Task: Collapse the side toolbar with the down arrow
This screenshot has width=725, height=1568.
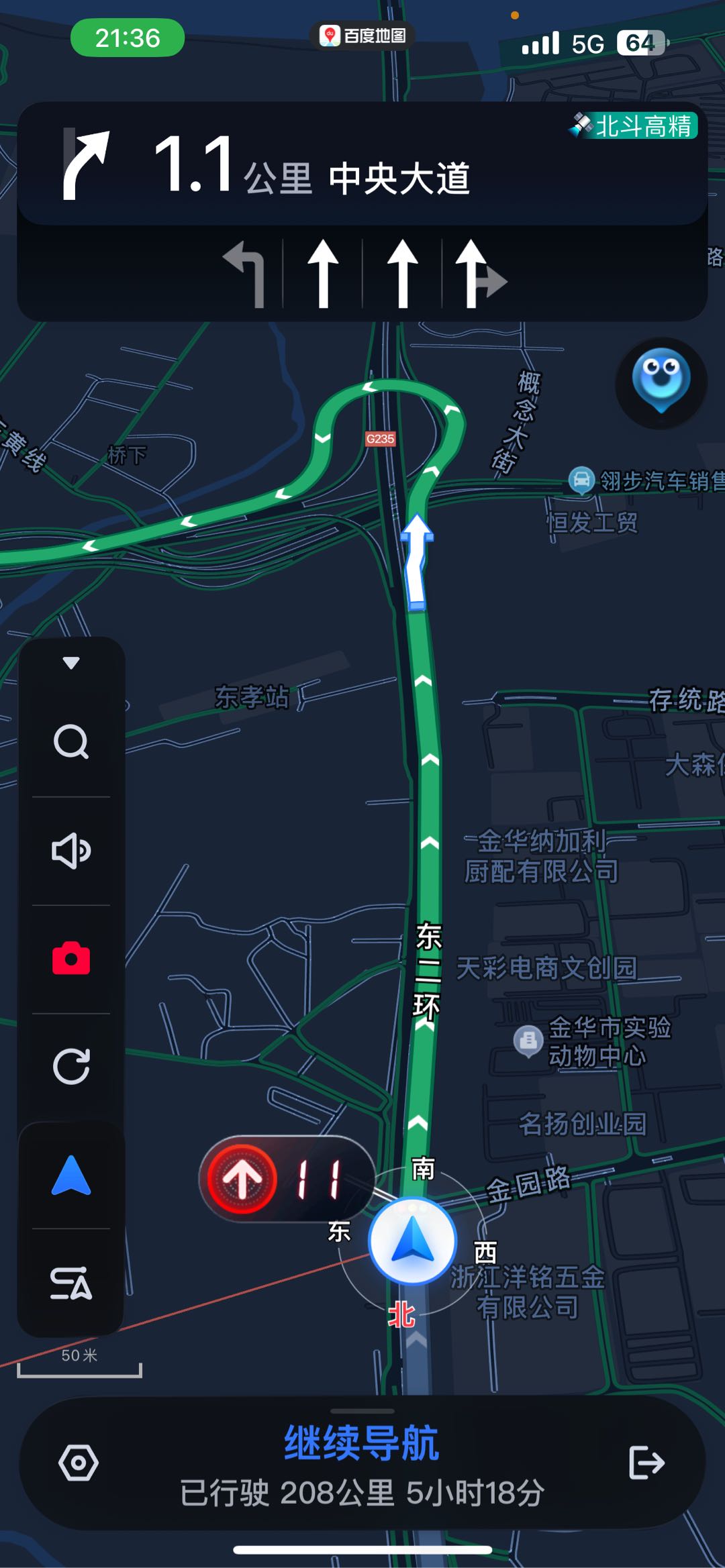Action: pos(71,663)
